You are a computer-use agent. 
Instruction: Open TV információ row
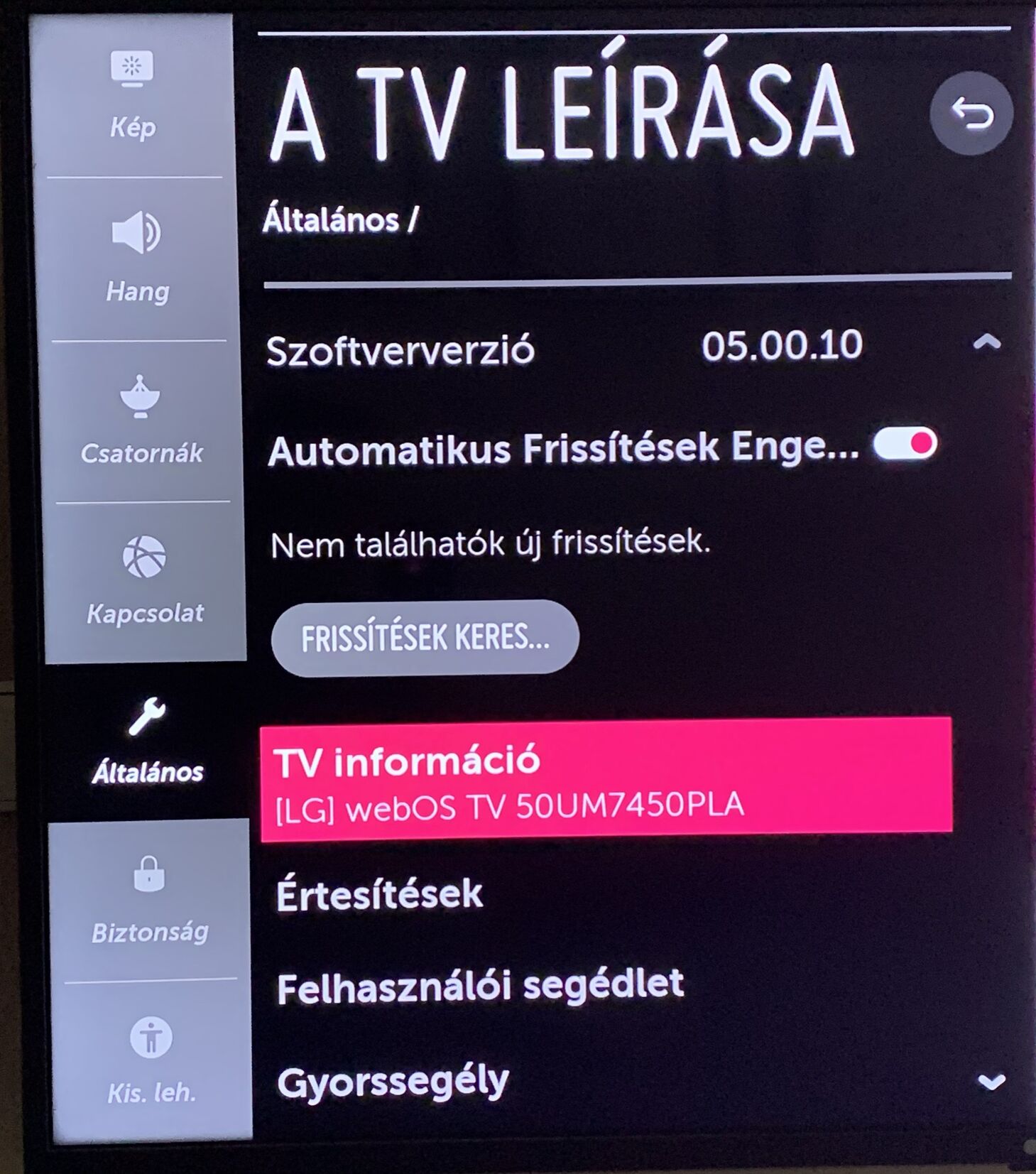tap(606, 780)
